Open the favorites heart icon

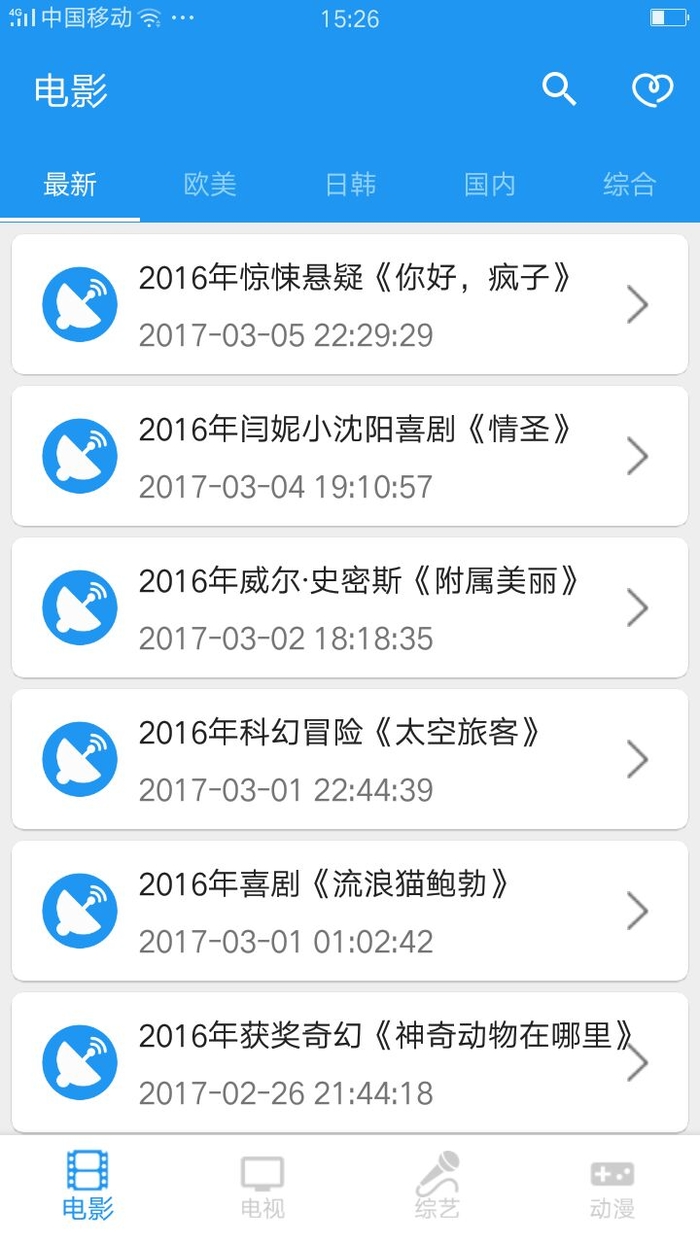pos(652,90)
